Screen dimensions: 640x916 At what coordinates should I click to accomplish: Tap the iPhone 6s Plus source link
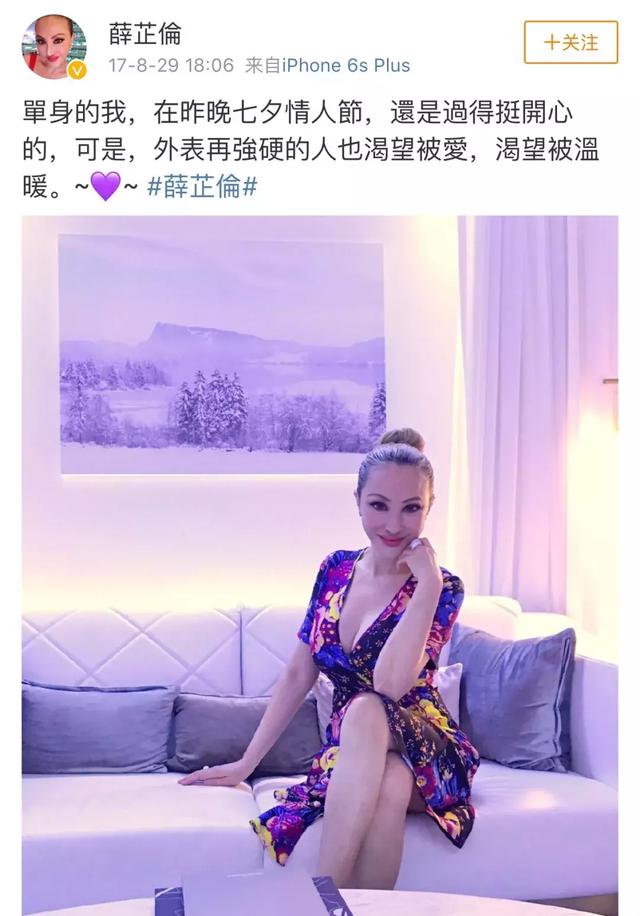click(x=346, y=66)
